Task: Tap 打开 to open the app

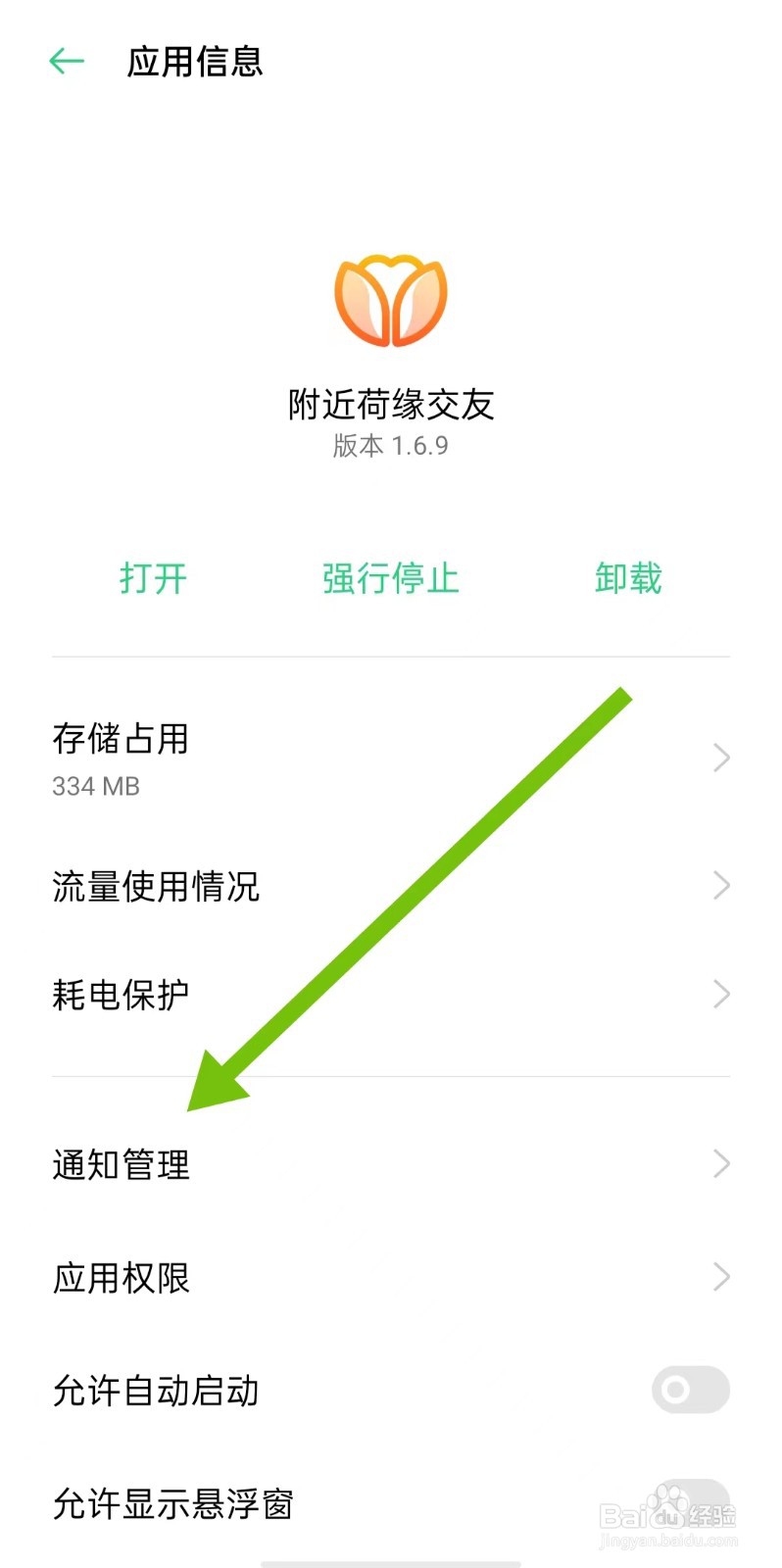Action: (x=154, y=578)
